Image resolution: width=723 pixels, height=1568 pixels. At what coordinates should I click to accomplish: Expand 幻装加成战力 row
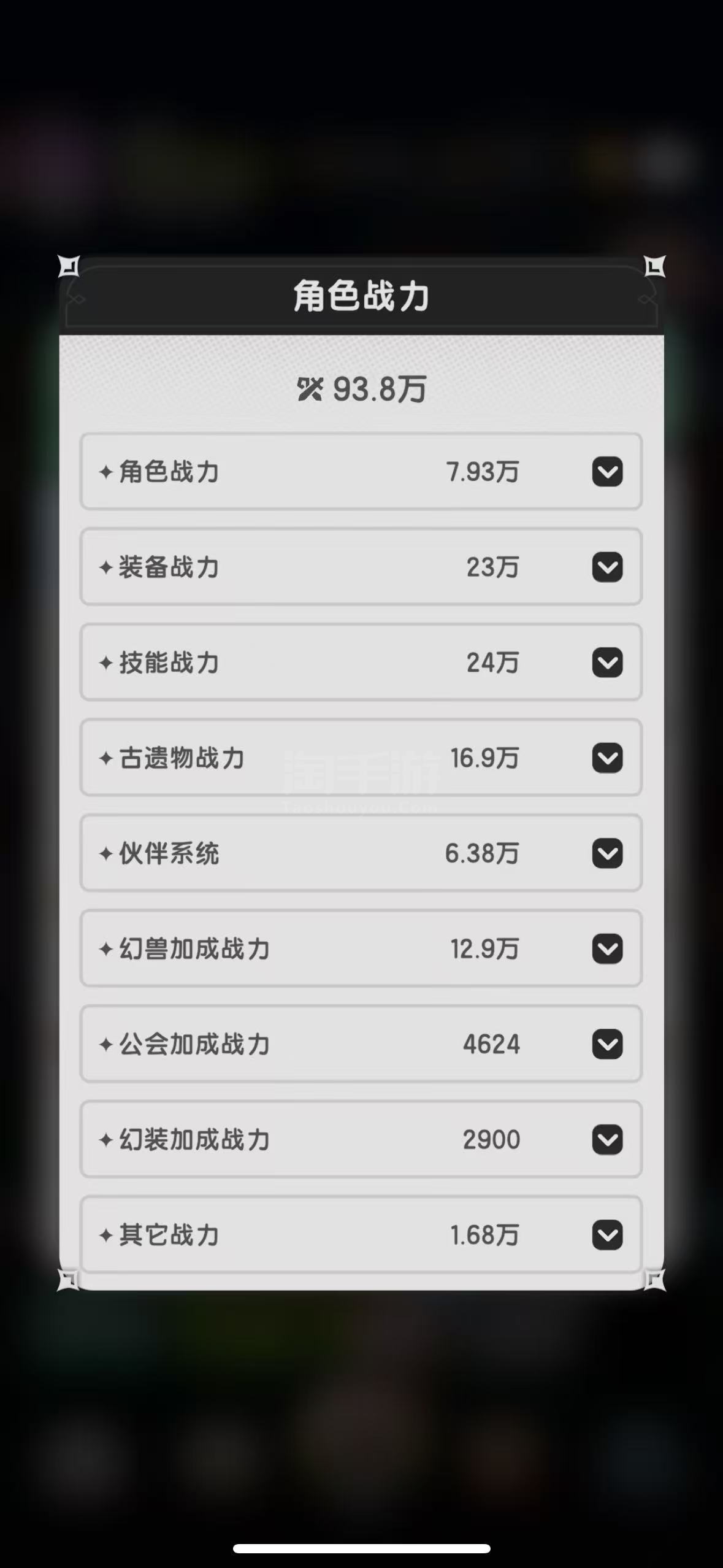click(607, 1139)
